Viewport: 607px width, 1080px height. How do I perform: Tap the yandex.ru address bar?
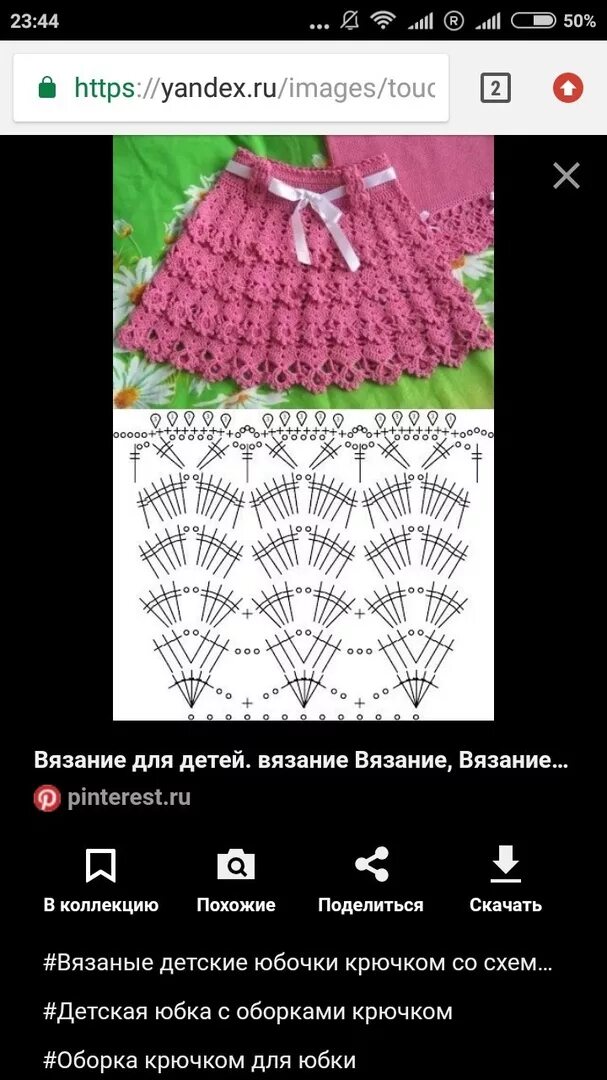click(x=231, y=88)
